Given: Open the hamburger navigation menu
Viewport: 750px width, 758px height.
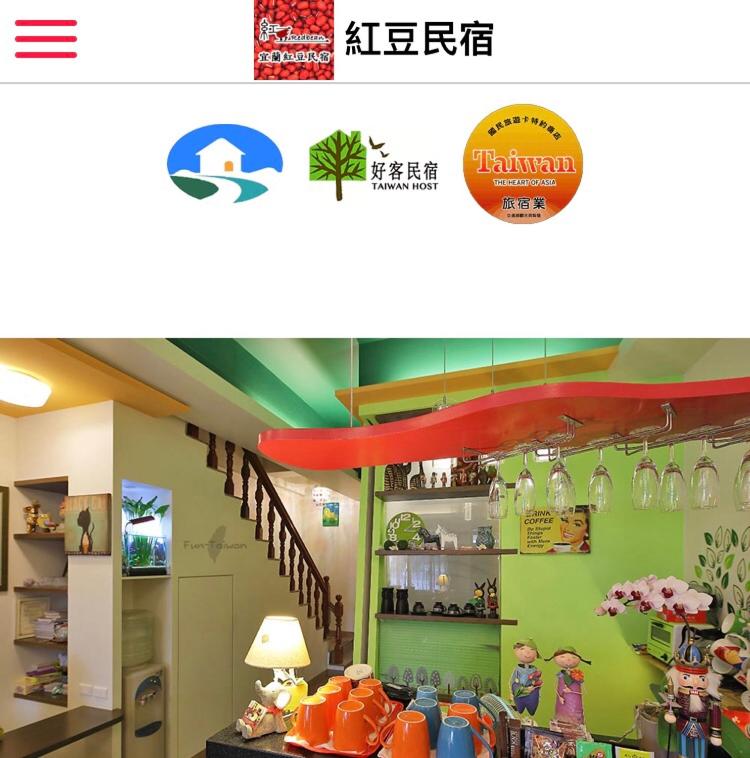Looking at the screenshot, I should click(46, 39).
